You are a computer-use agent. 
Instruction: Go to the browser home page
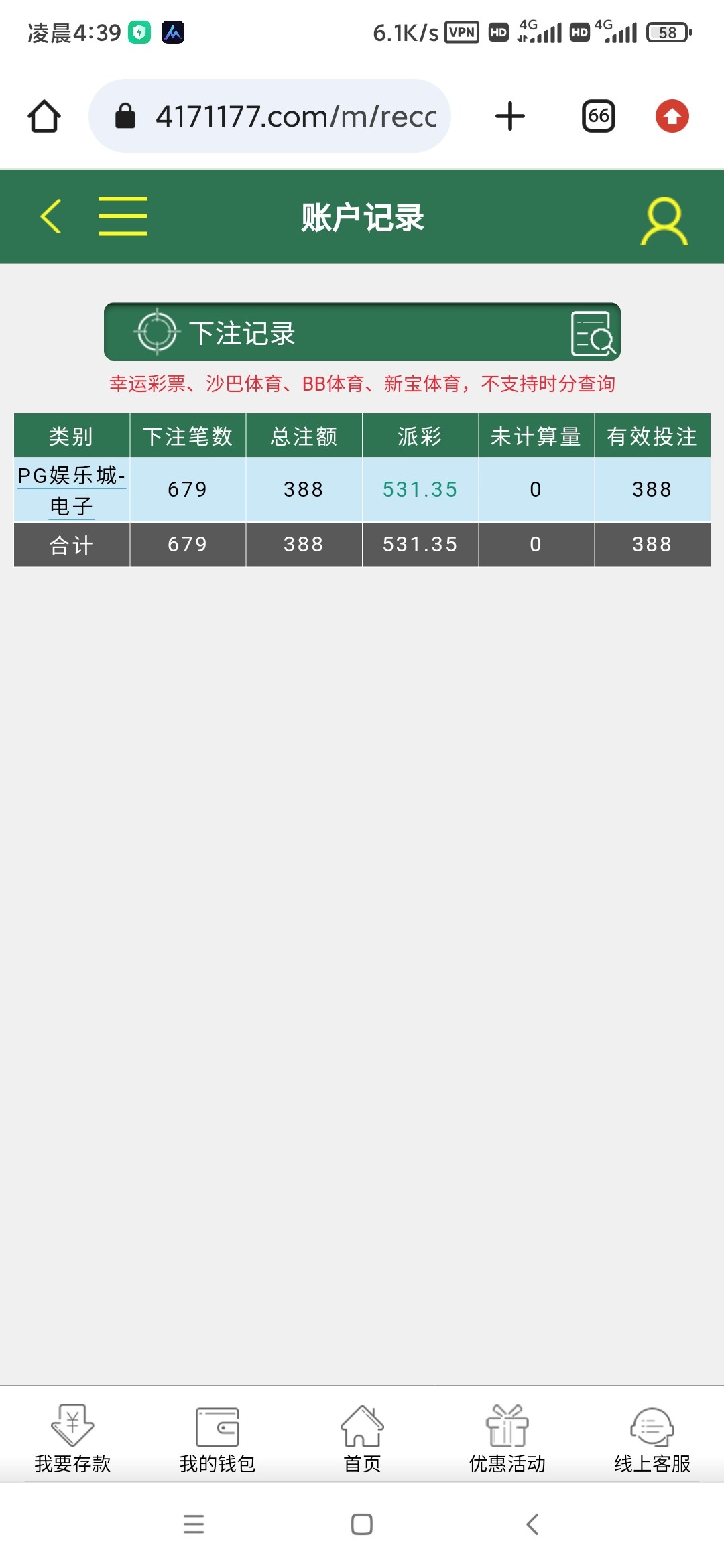[44, 116]
